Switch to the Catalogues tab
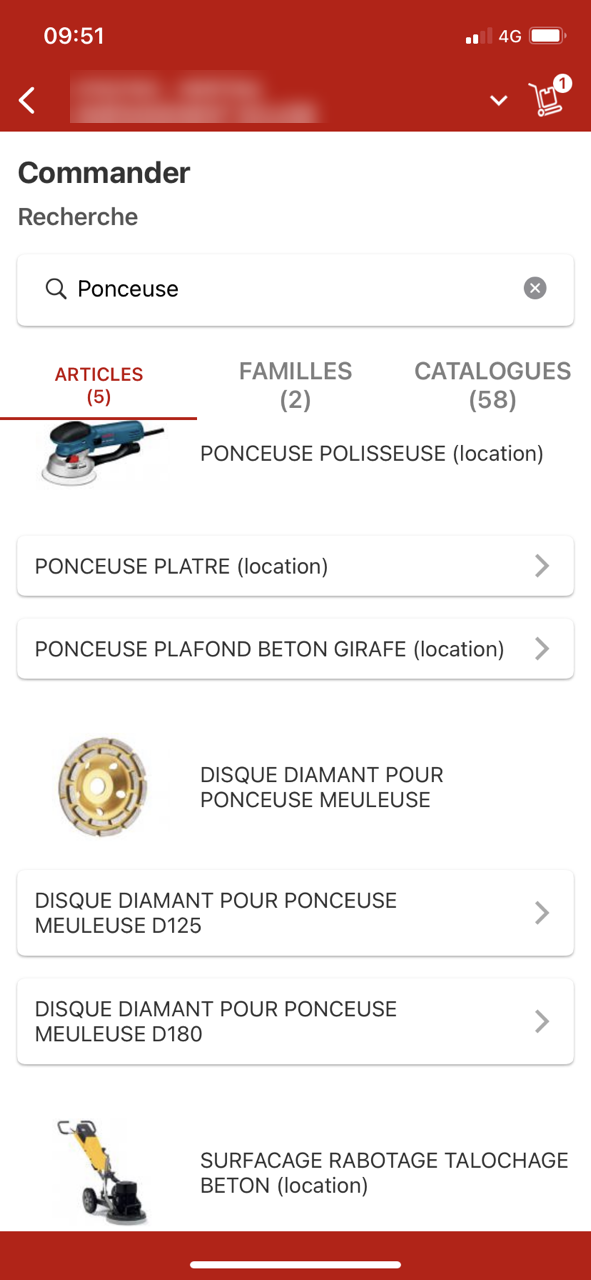 coord(492,385)
